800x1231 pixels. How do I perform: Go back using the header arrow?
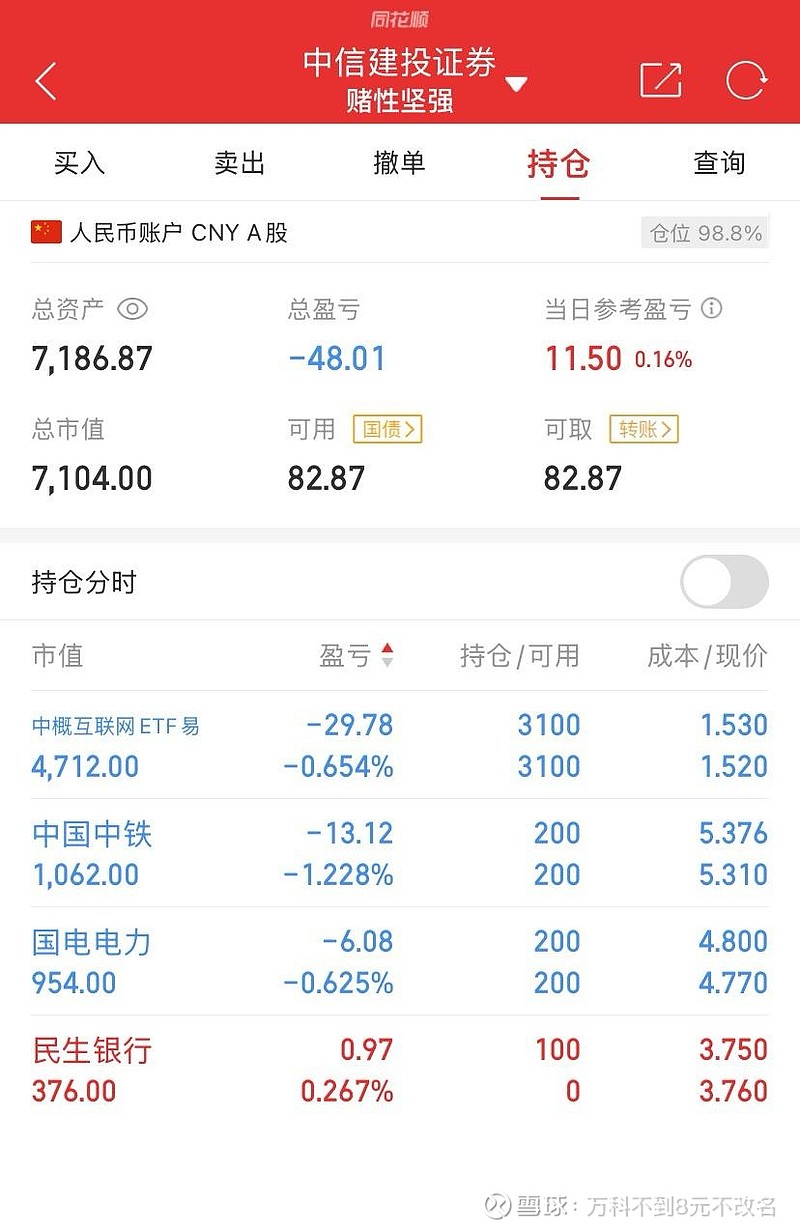click(46, 81)
